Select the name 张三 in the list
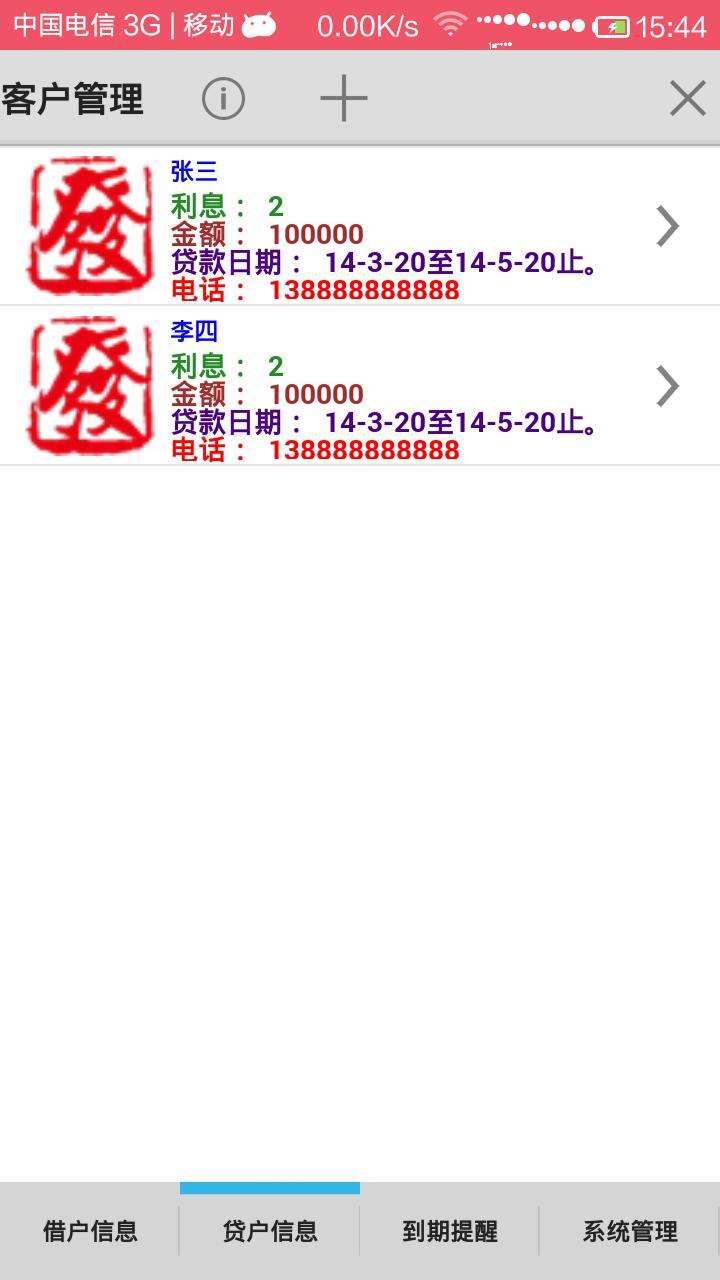This screenshot has width=720, height=1280. [x=193, y=170]
